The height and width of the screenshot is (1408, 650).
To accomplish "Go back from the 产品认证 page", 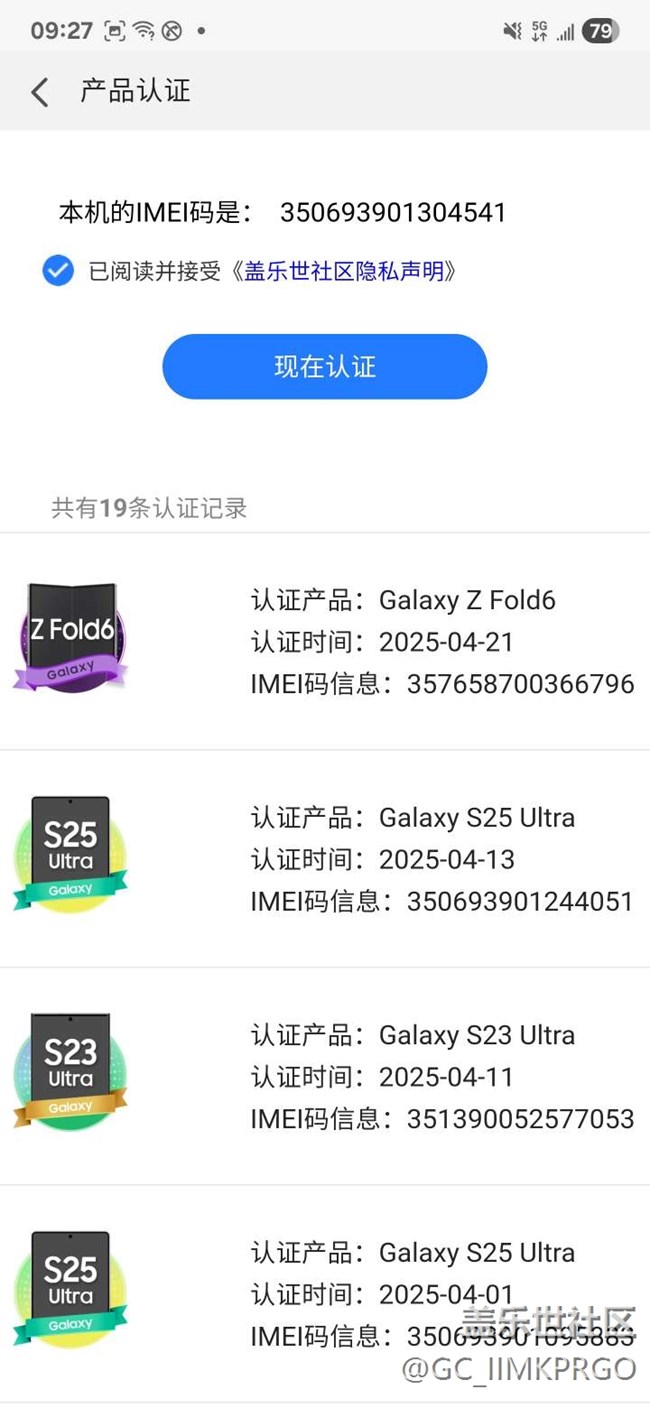I will tap(40, 92).
